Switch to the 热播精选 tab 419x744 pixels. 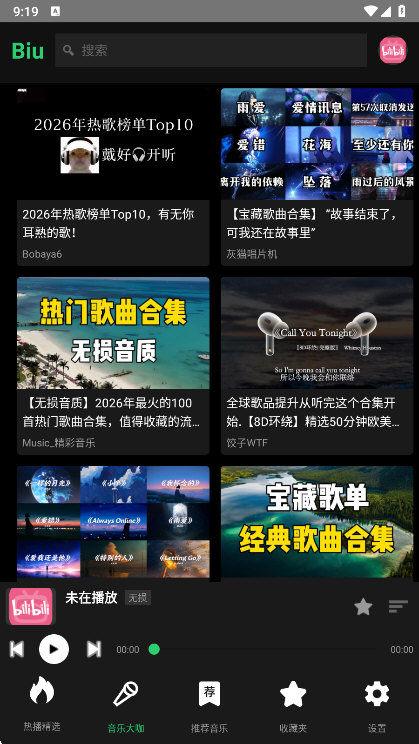(x=42, y=705)
